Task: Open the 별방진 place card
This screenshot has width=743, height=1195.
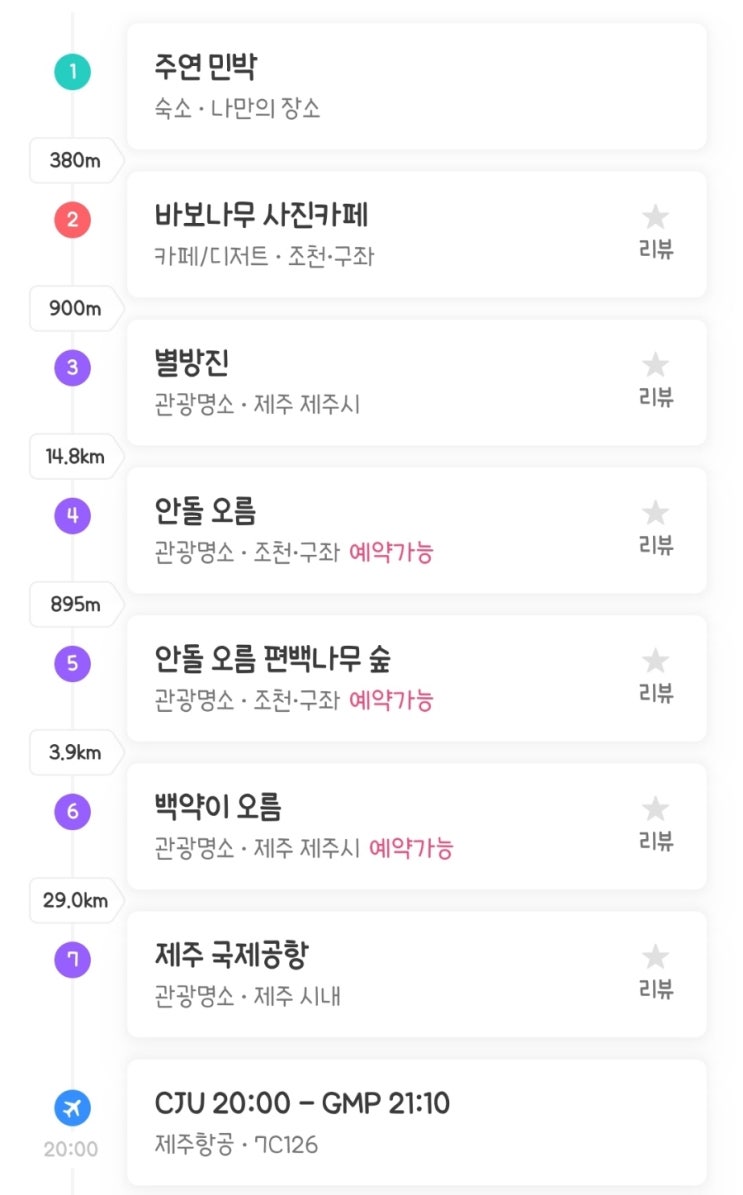Action: 416,382
